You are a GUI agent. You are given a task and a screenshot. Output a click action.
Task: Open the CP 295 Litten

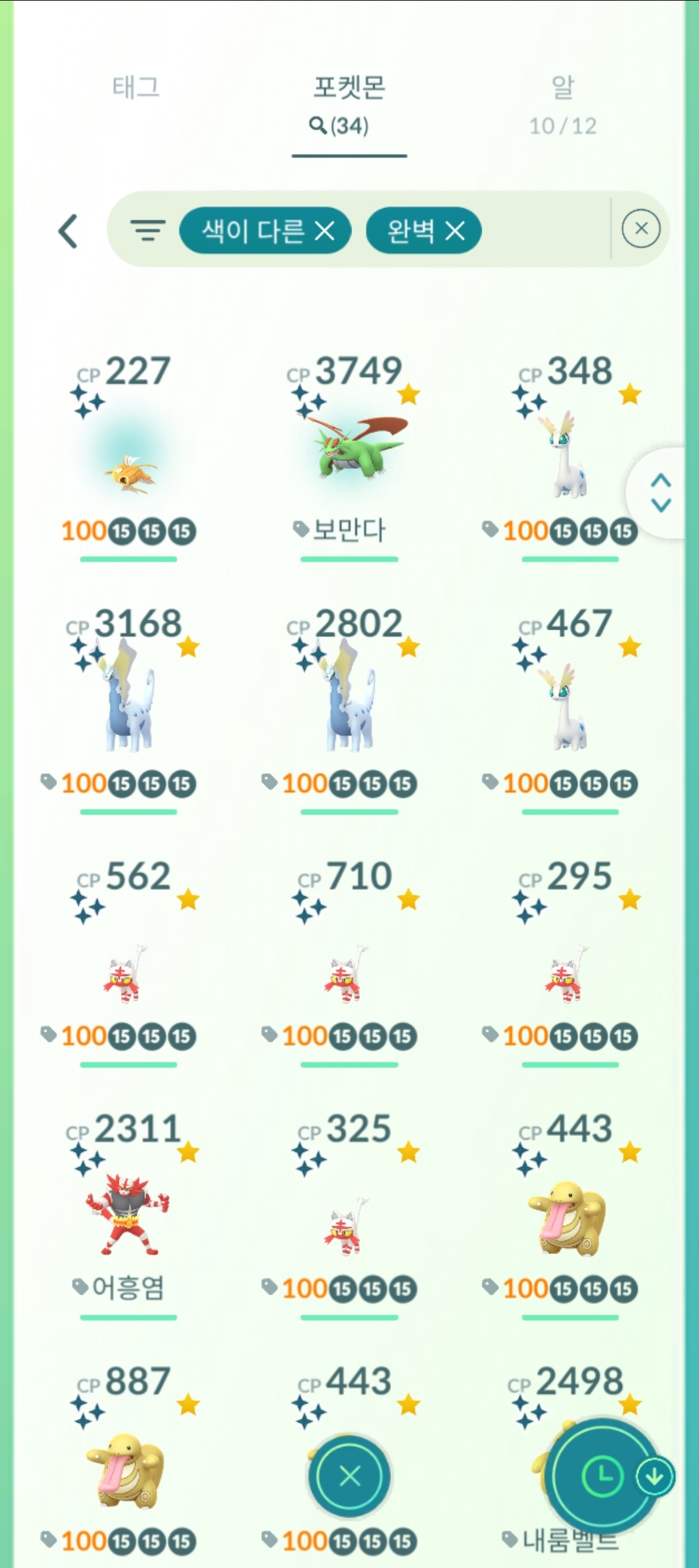pyautogui.click(x=570, y=971)
